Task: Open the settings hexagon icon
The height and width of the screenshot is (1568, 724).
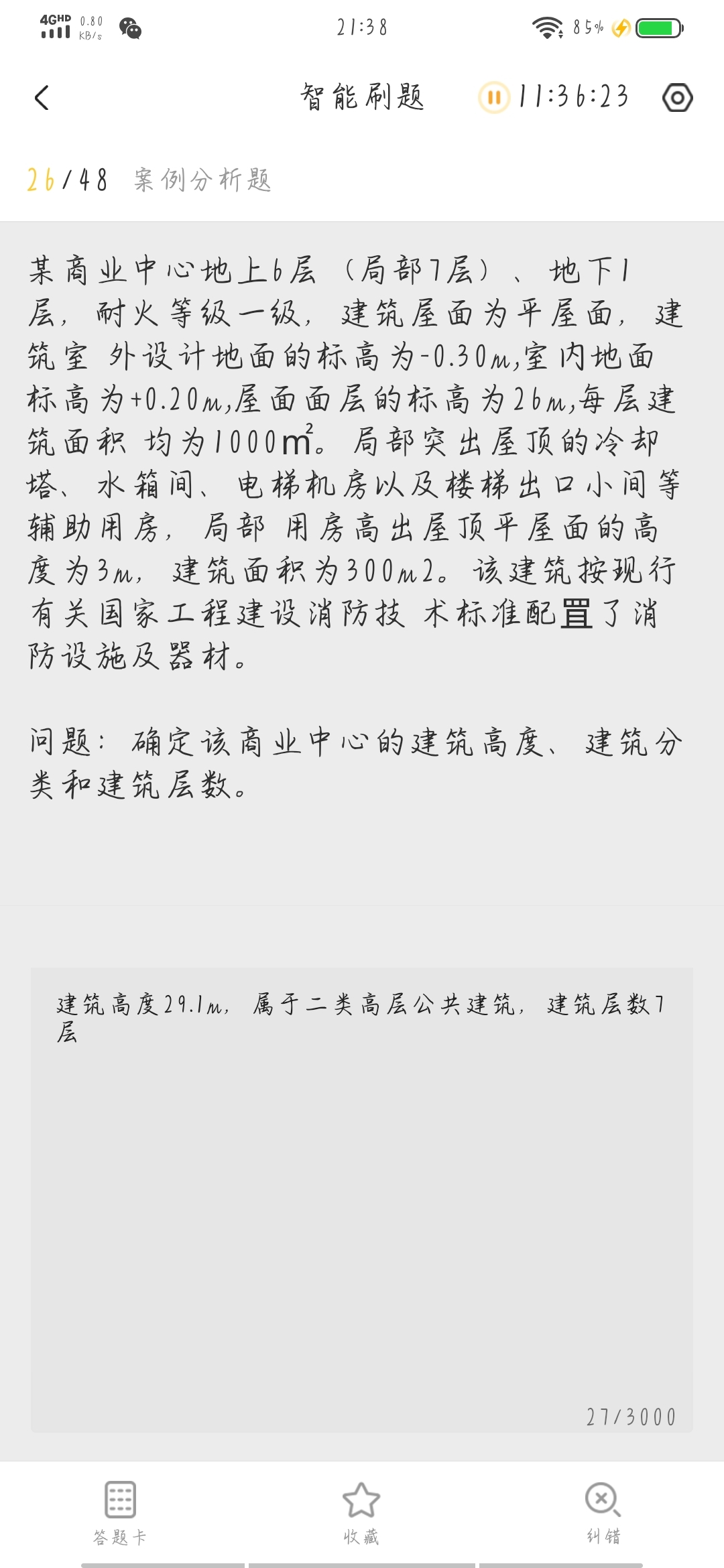Action: point(677,98)
